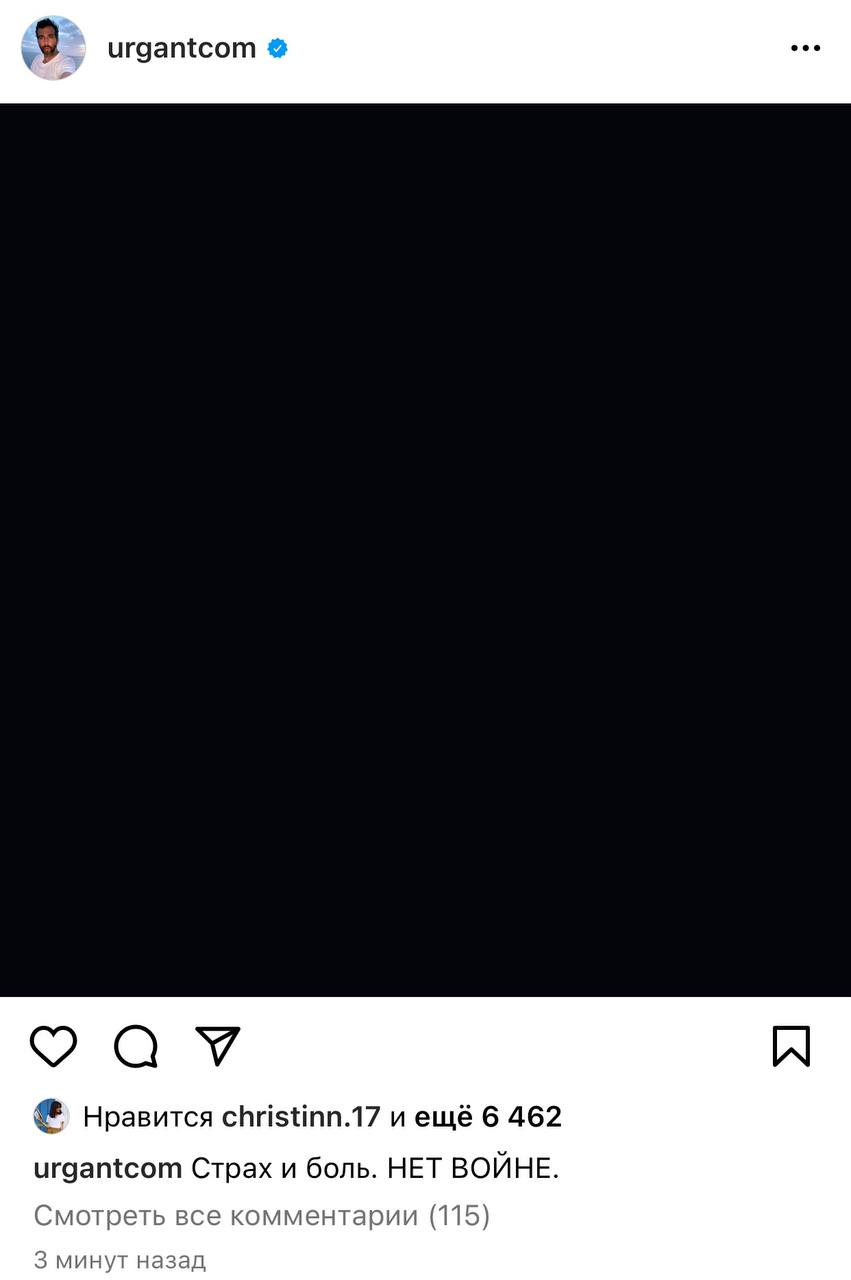View all 115 comments
This screenshot has width=851, height=1280.
pyautogui.click(x=261, y=1216)
